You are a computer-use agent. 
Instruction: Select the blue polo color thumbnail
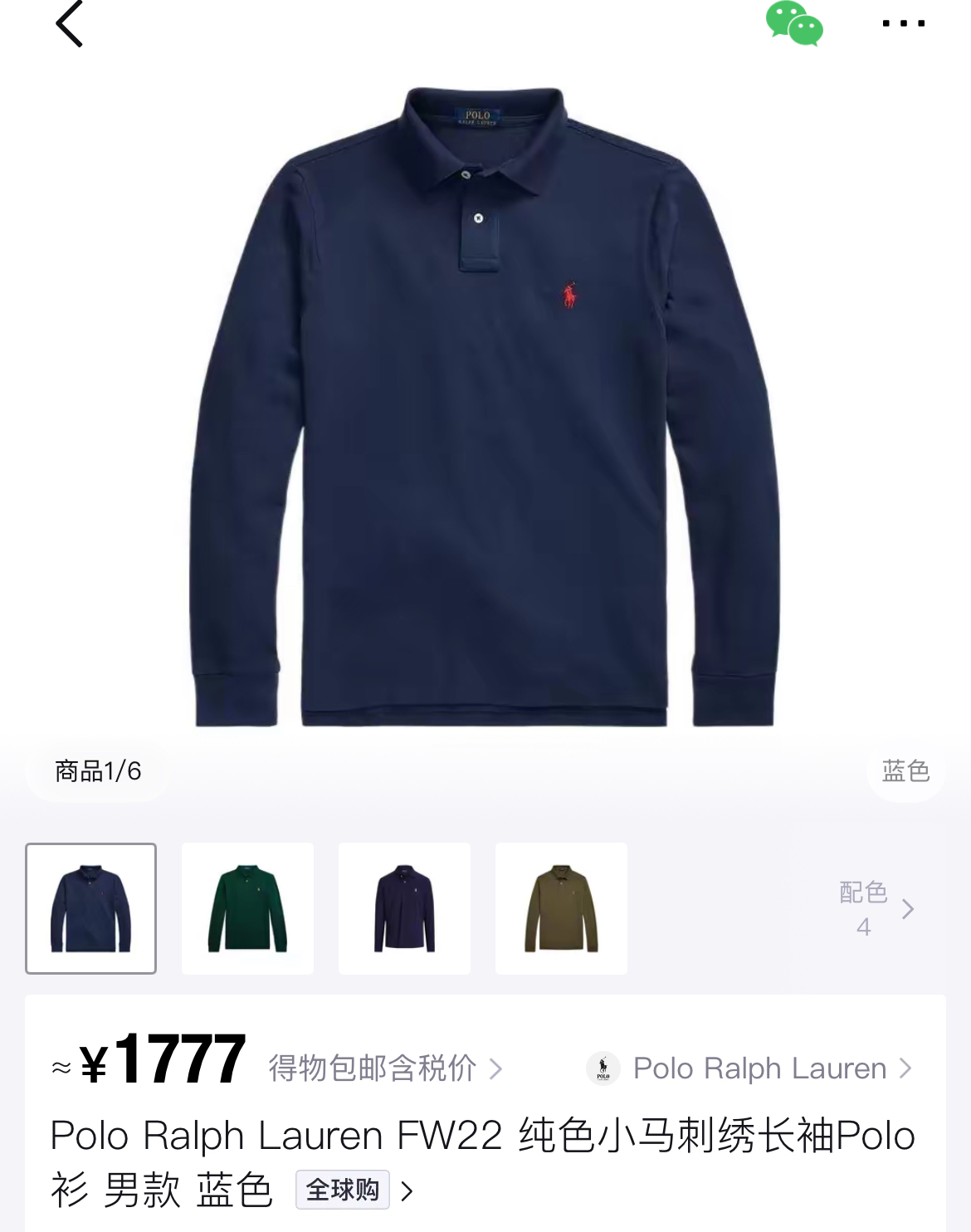point(90,908)
